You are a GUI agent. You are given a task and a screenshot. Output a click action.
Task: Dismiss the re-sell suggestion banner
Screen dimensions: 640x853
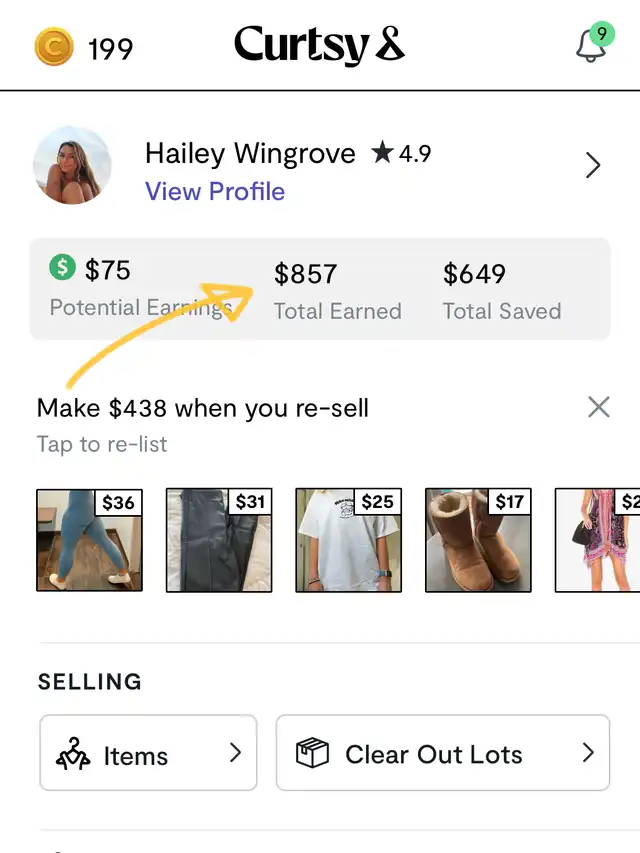[x=598, y=406]
